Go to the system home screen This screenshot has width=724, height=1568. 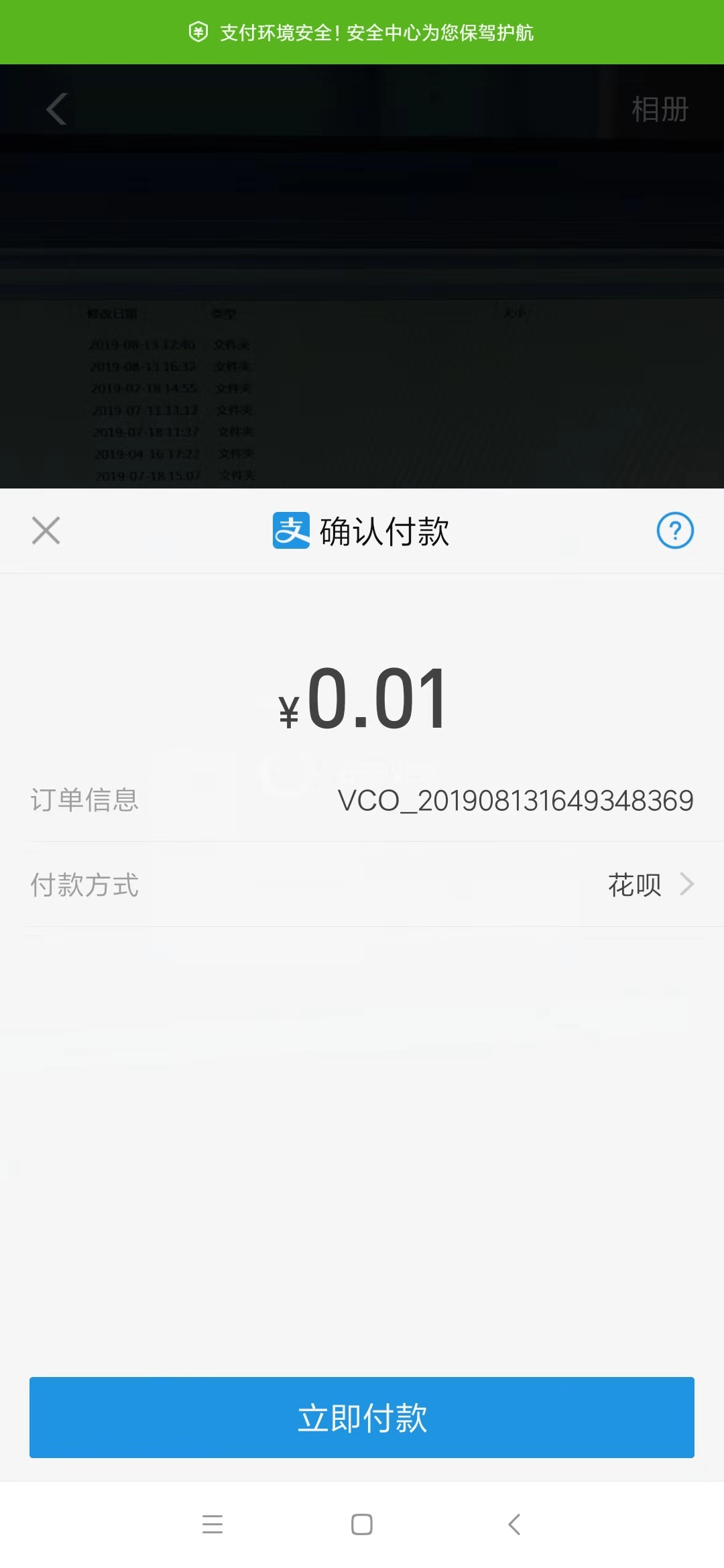tap(362, 1524)
